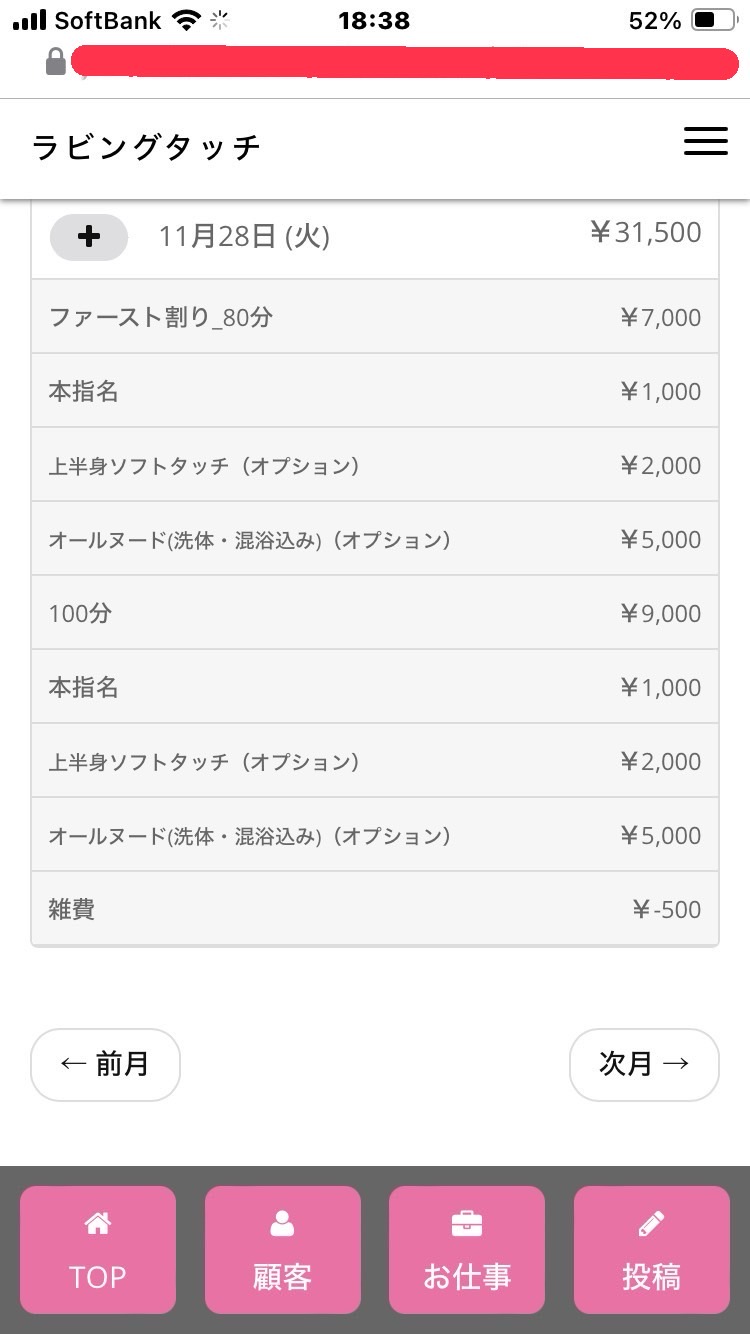
Task: Go to the next month (次月)
Action: coord(644,1064)
